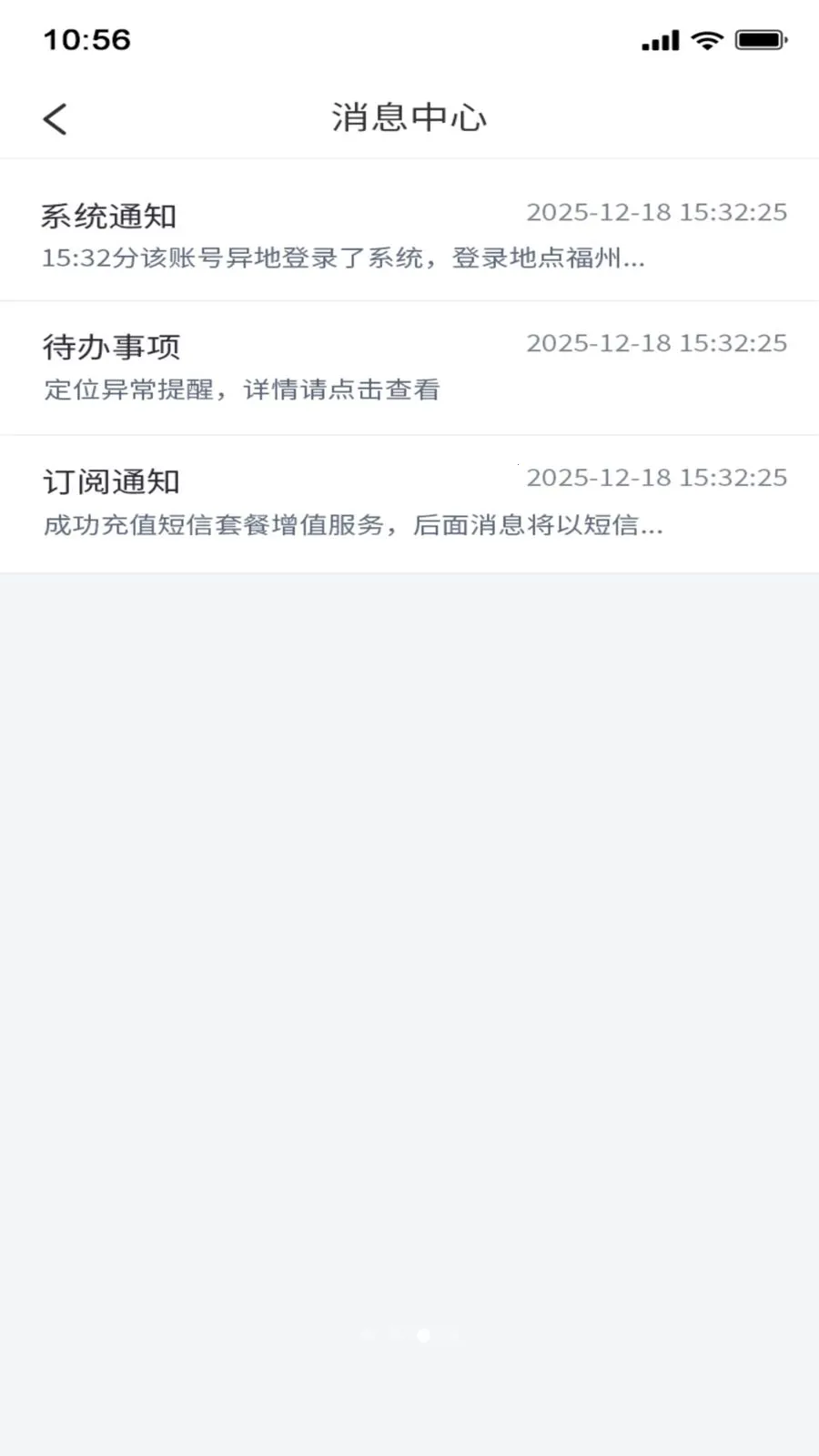Tap the 待办事项 timestamp text
The width and height of the screenshot is (819, 1456).
click(x=657, y=343)
